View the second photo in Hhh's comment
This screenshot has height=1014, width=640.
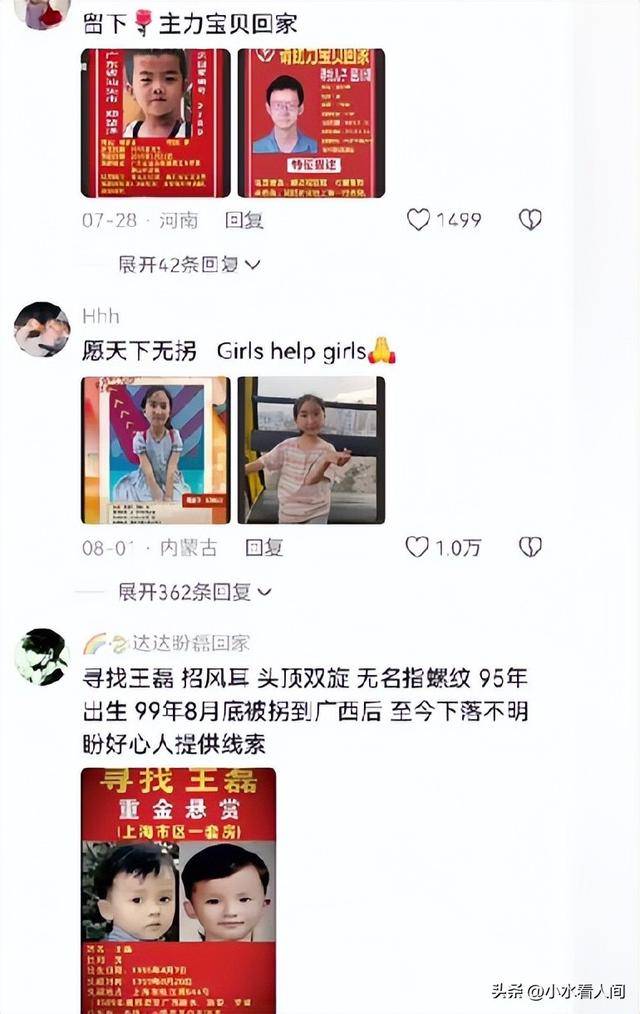coord(310,450)
